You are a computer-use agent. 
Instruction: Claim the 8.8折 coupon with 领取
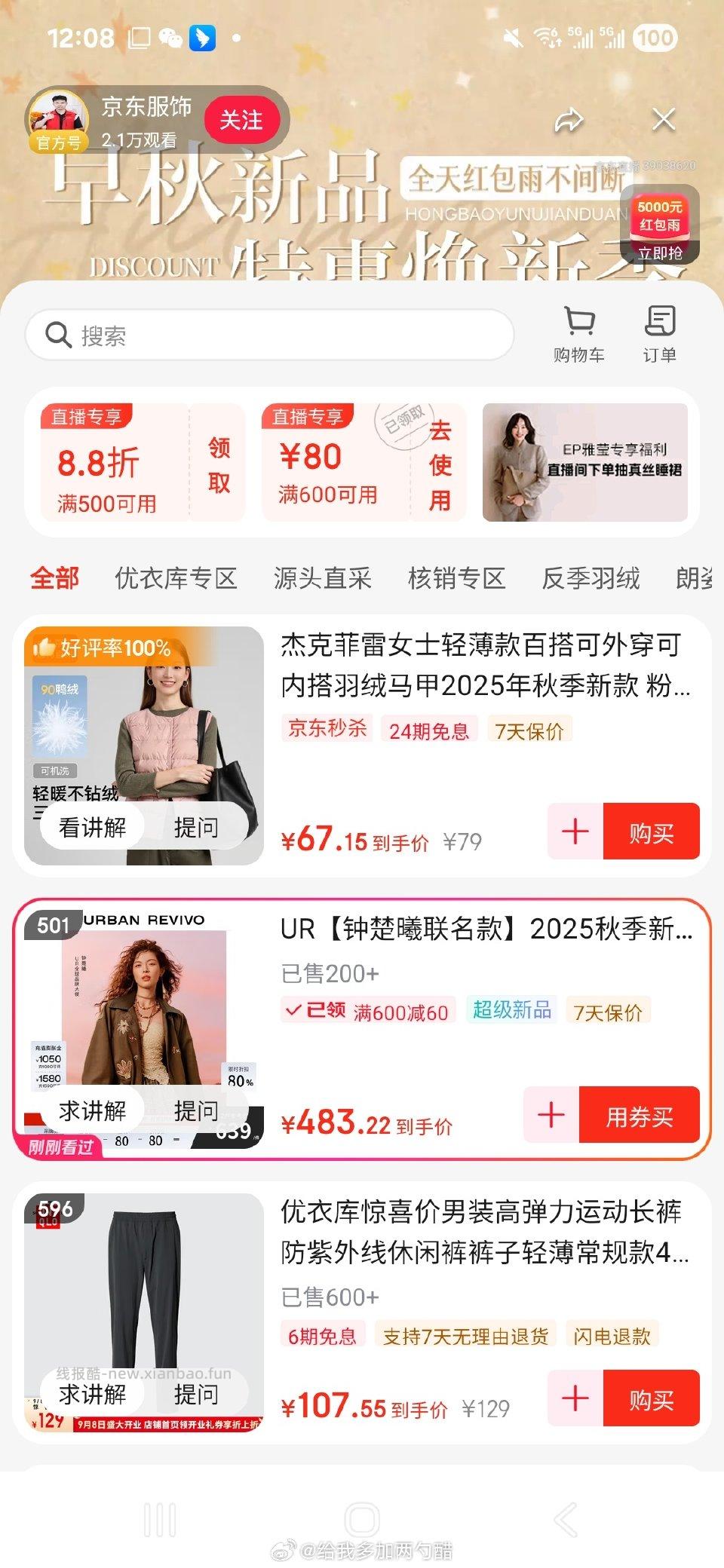click(x=219, y=464)
